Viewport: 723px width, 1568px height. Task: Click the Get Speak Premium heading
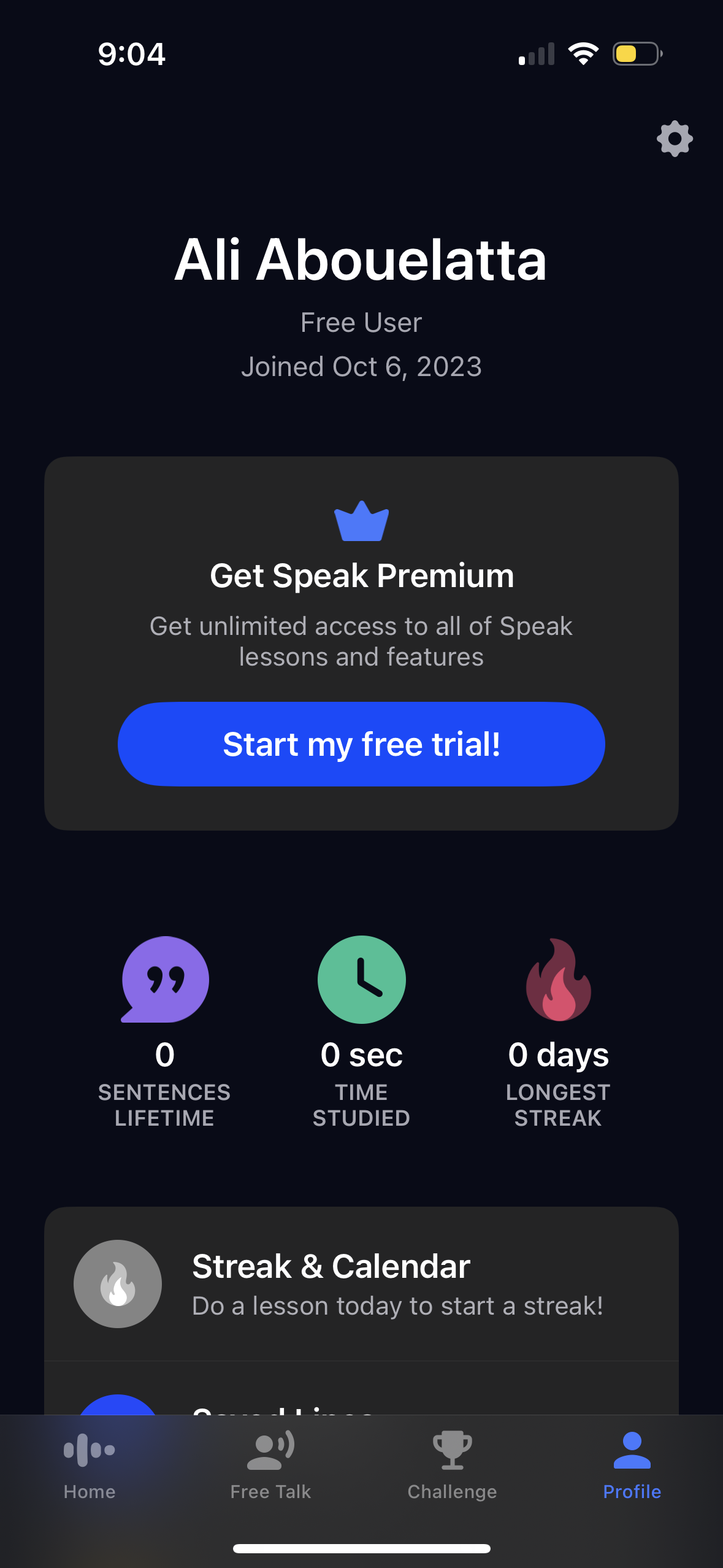(361, 575)
